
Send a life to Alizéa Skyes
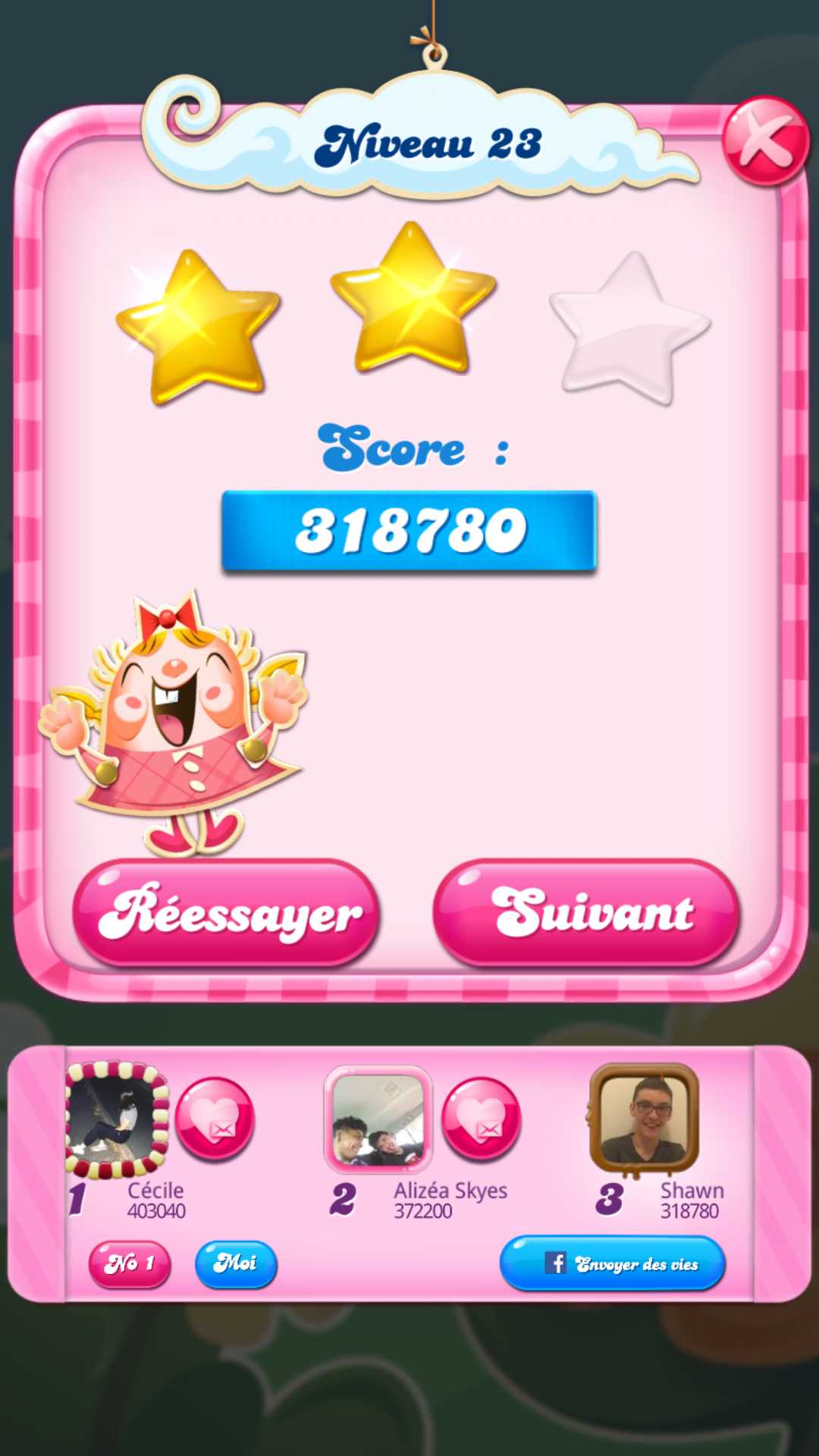481,1118
